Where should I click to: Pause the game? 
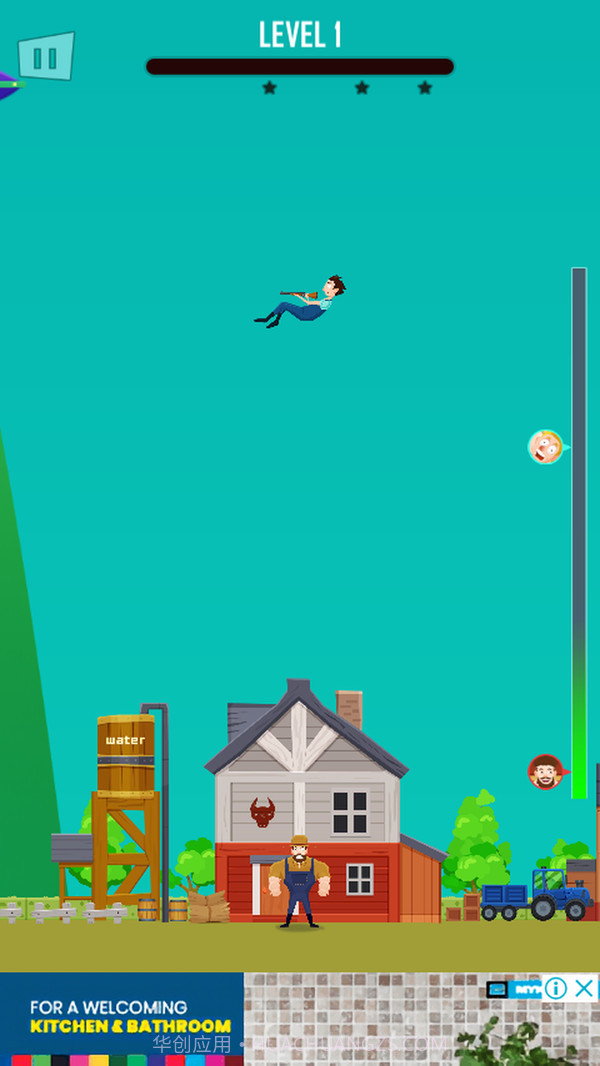tap(46, 58)
